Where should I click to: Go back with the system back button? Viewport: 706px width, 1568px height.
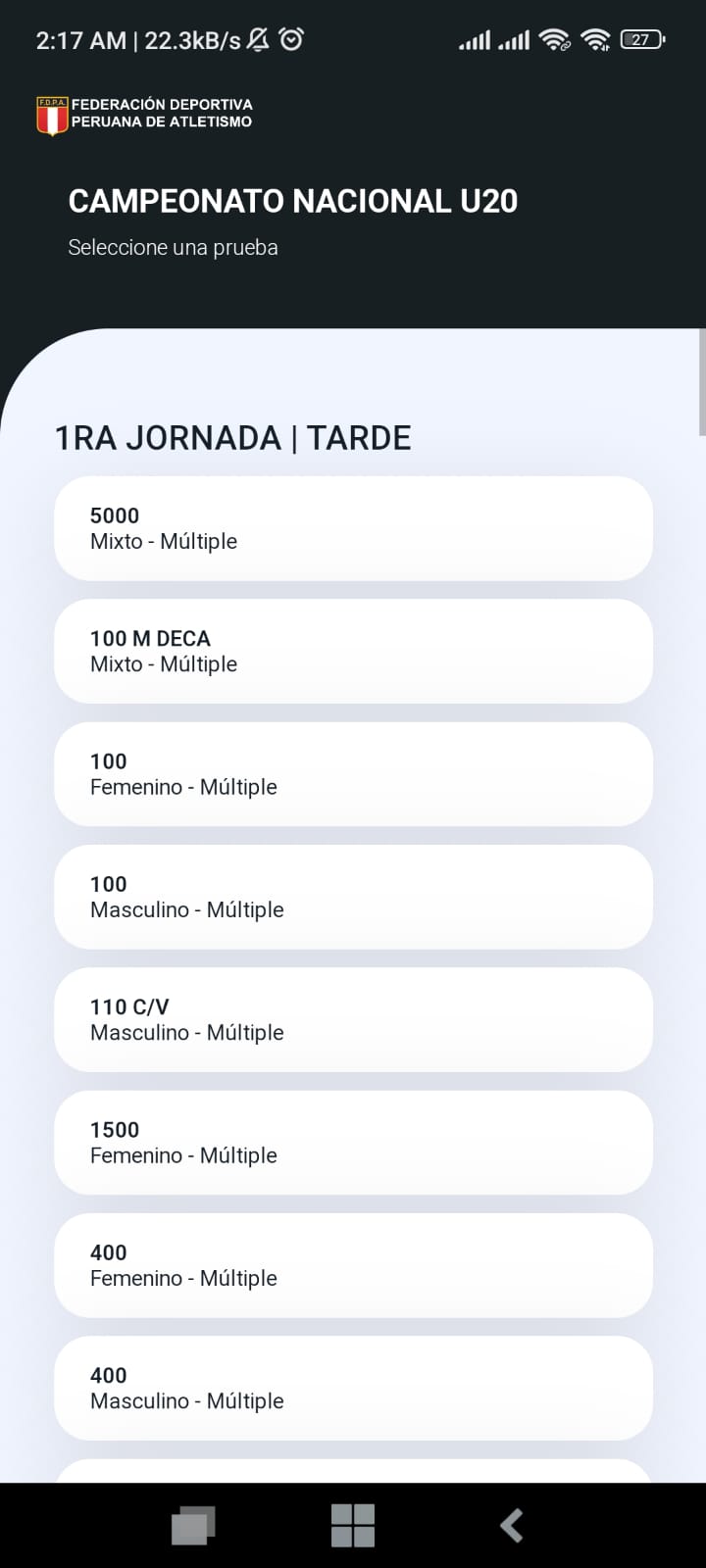(512, 1526)
